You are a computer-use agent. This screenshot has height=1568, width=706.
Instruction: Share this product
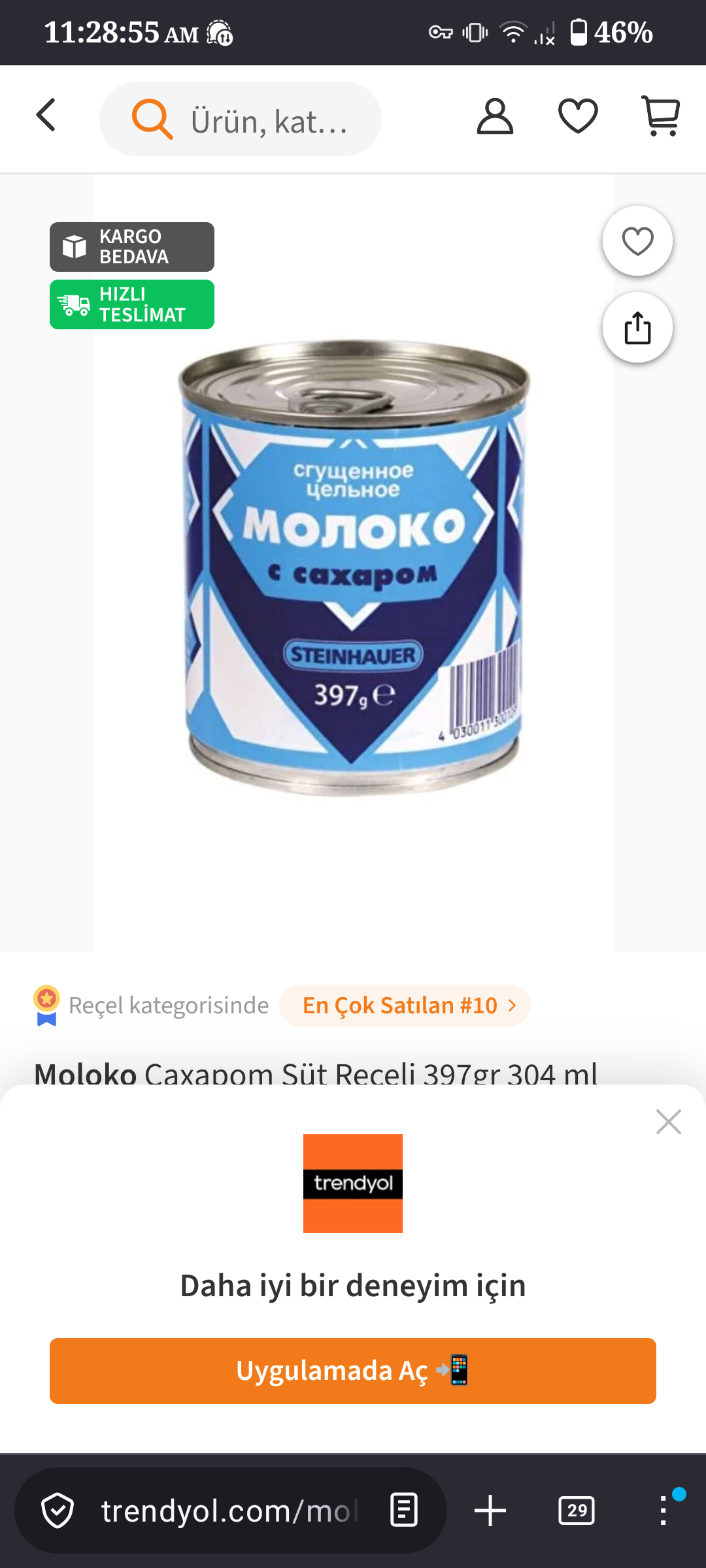(637, 327)
